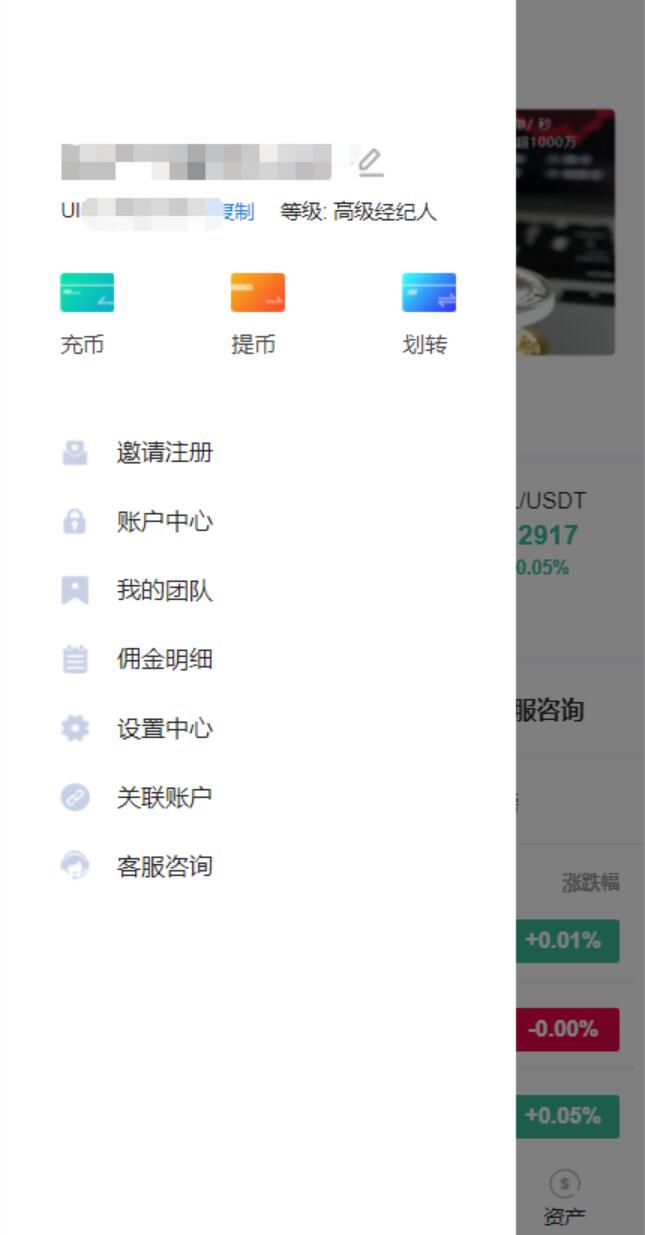The height and width of the screenshot is (1235, 645).
Task: Edit the profile name with pencil icon
Action: click(x=370, y=161)
